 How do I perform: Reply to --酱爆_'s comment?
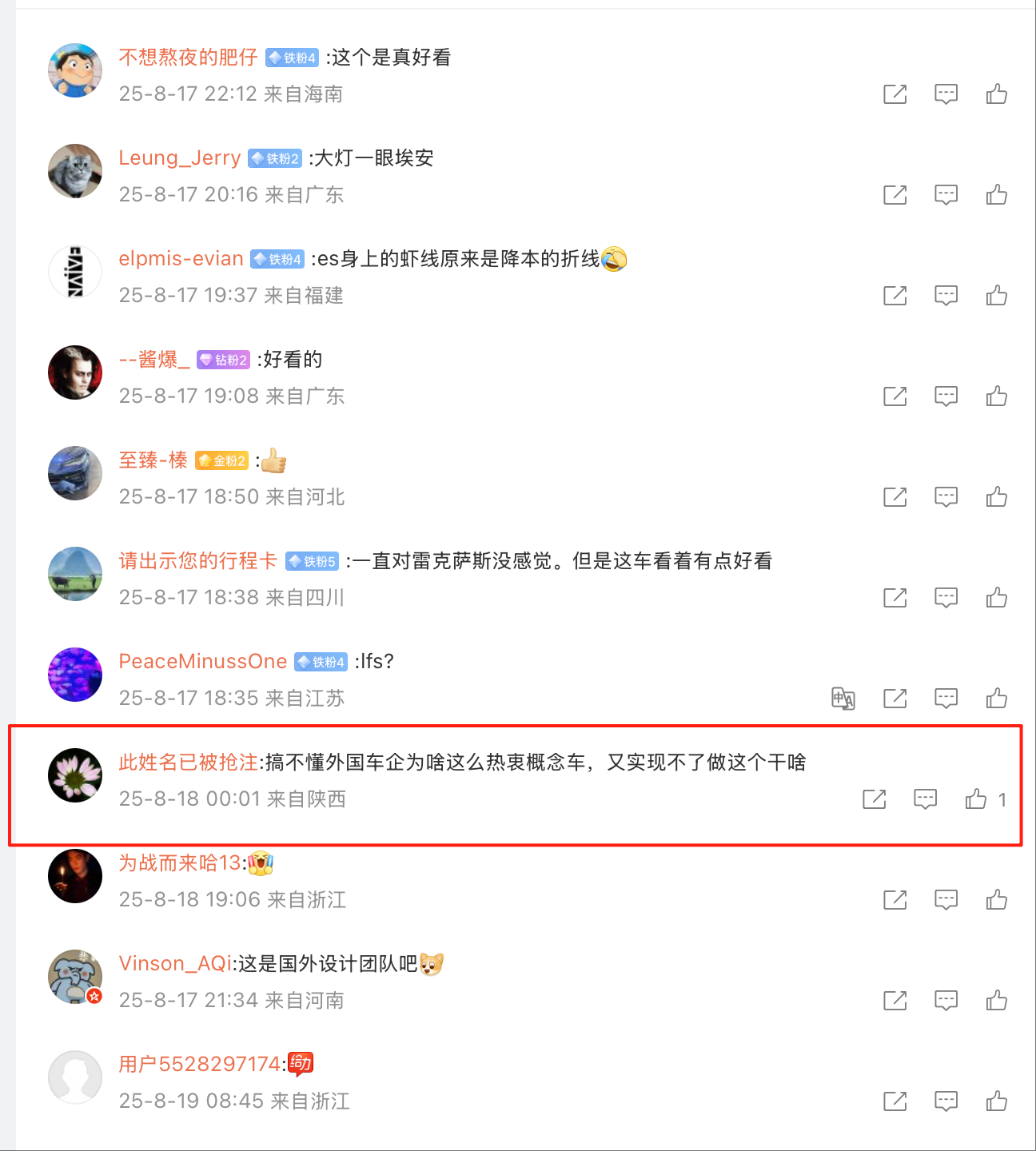[946, 396]
